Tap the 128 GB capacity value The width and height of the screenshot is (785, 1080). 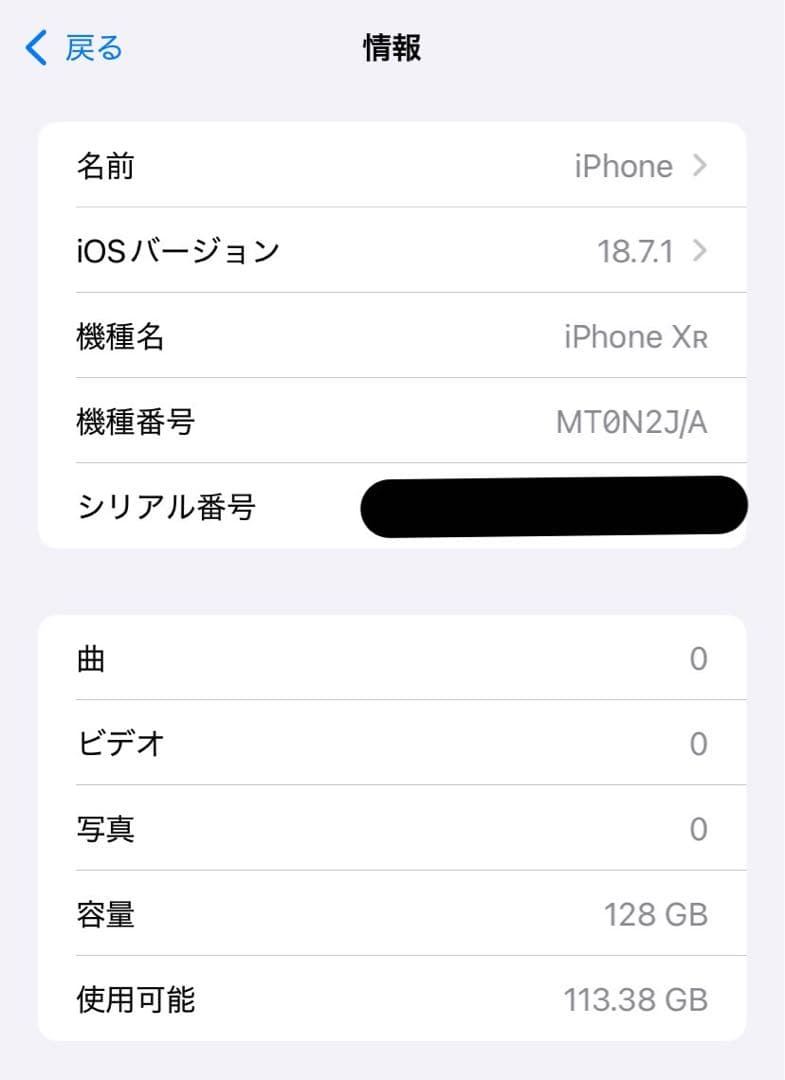[657, 915]
